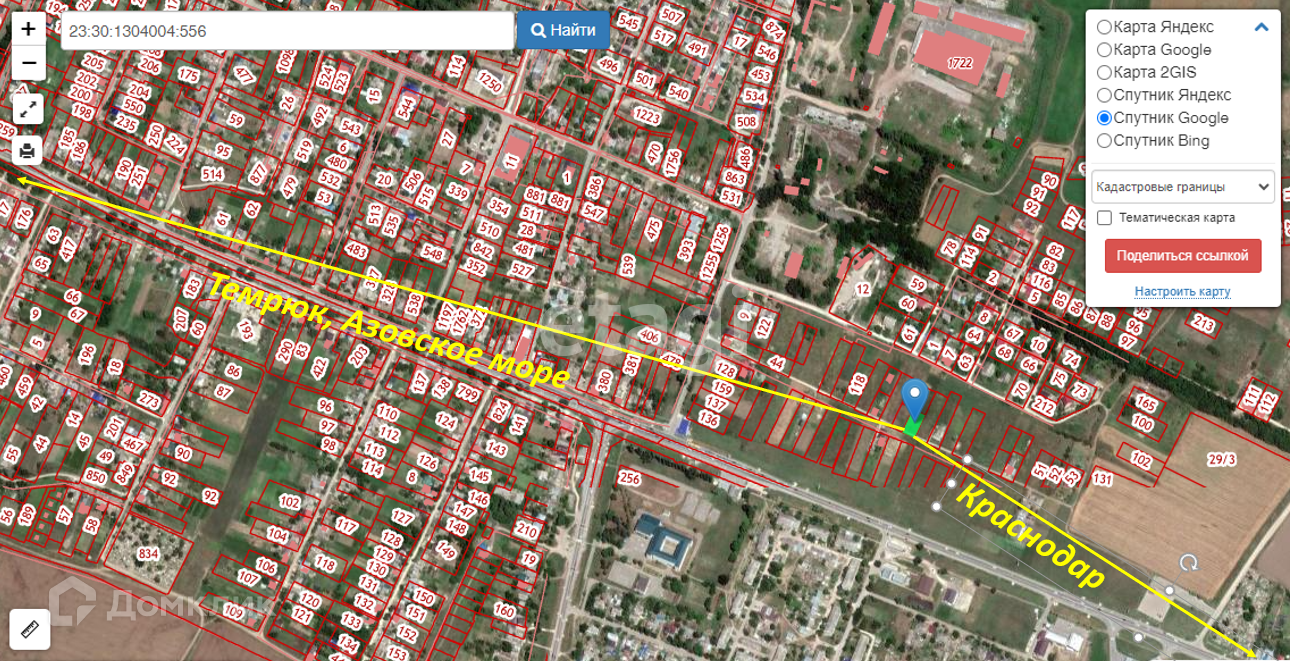The width and height of the screenshot is (1291, 661).
Task: Tap the Найти search button
Action: pyautogui.click(x=563, y=30)
